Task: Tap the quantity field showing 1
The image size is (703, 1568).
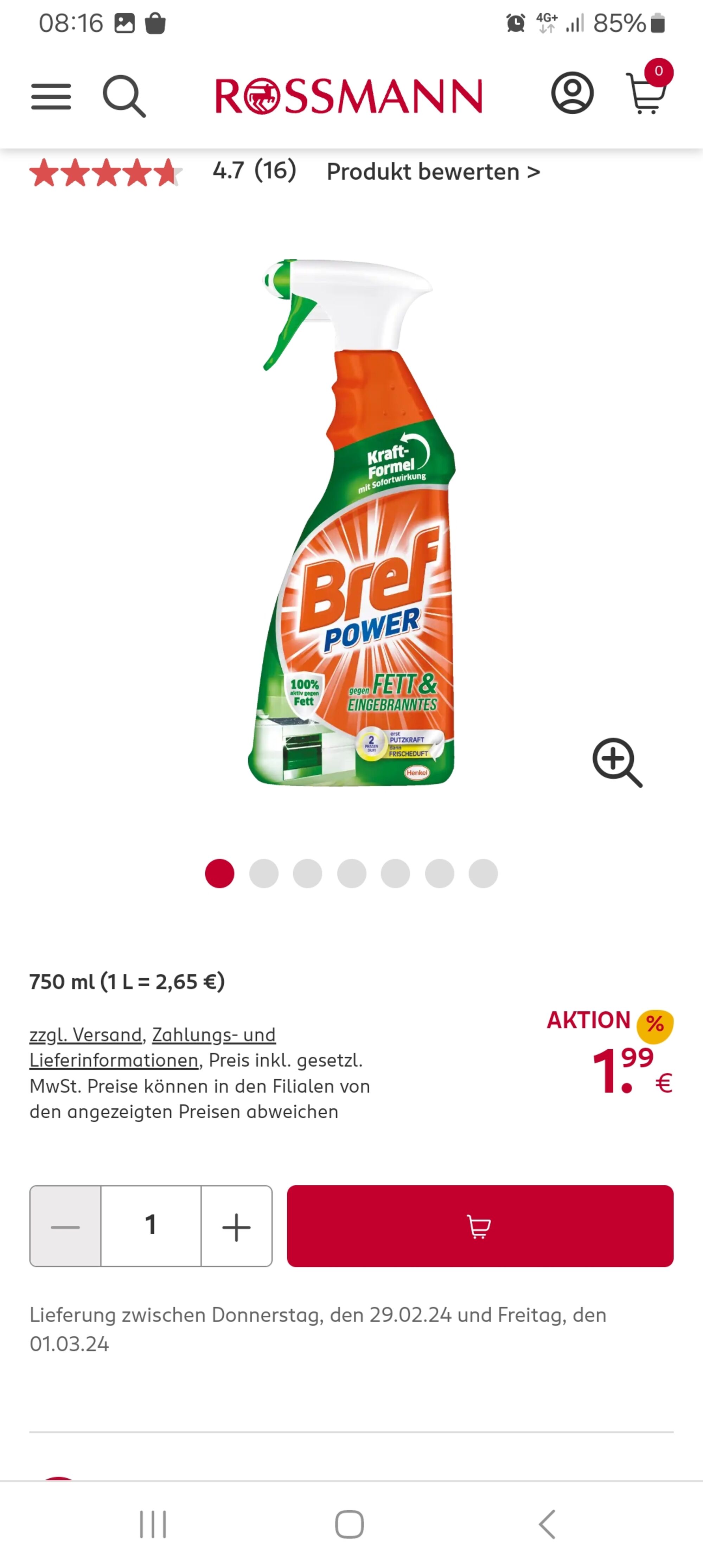Action: (x=151, y=1227)
